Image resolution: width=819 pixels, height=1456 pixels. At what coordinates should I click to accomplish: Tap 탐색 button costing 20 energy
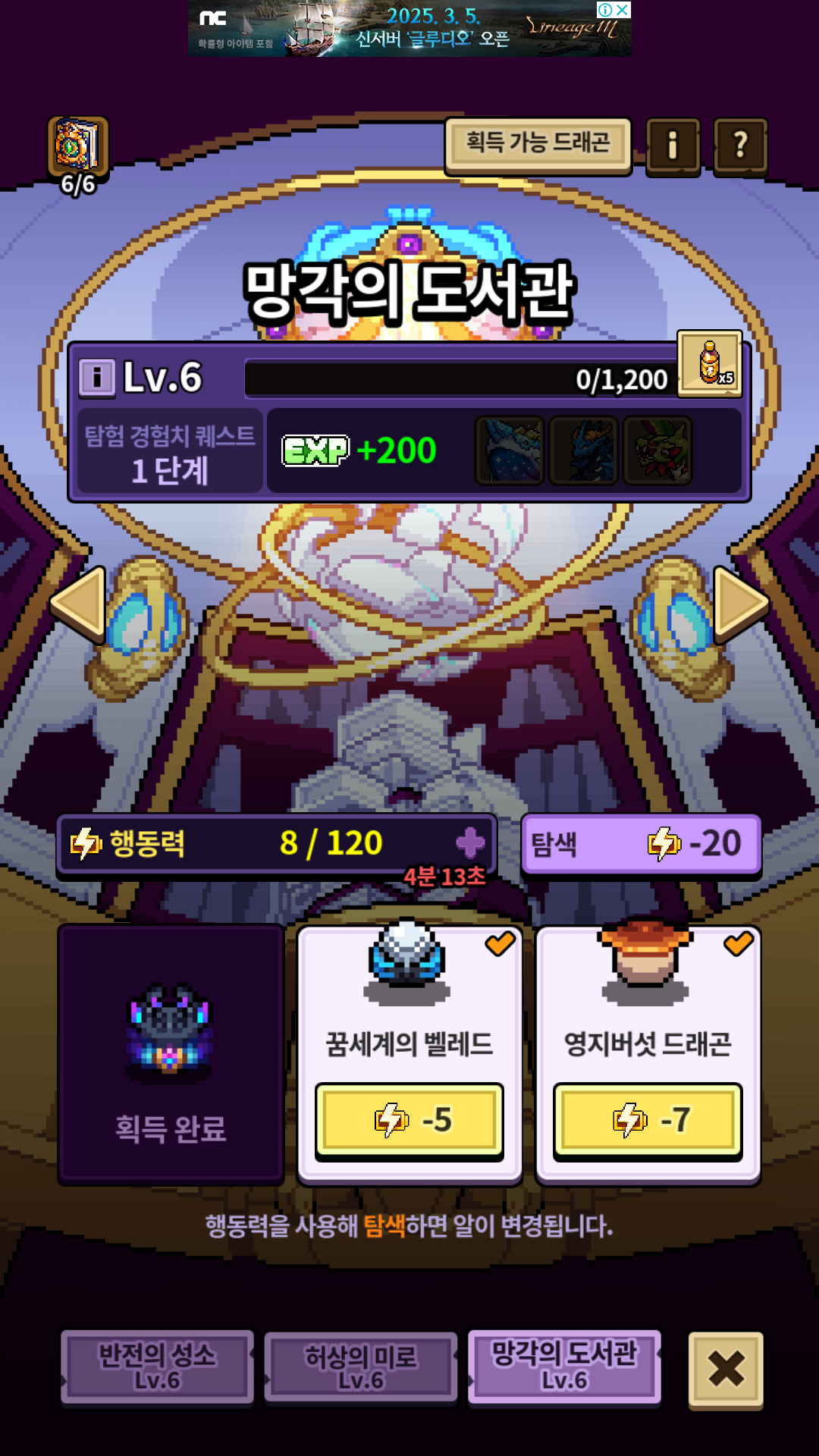tap(641, 844)
